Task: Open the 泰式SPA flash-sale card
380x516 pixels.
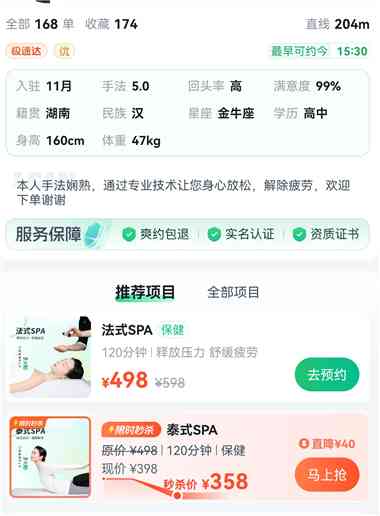Action: (189, 457)
